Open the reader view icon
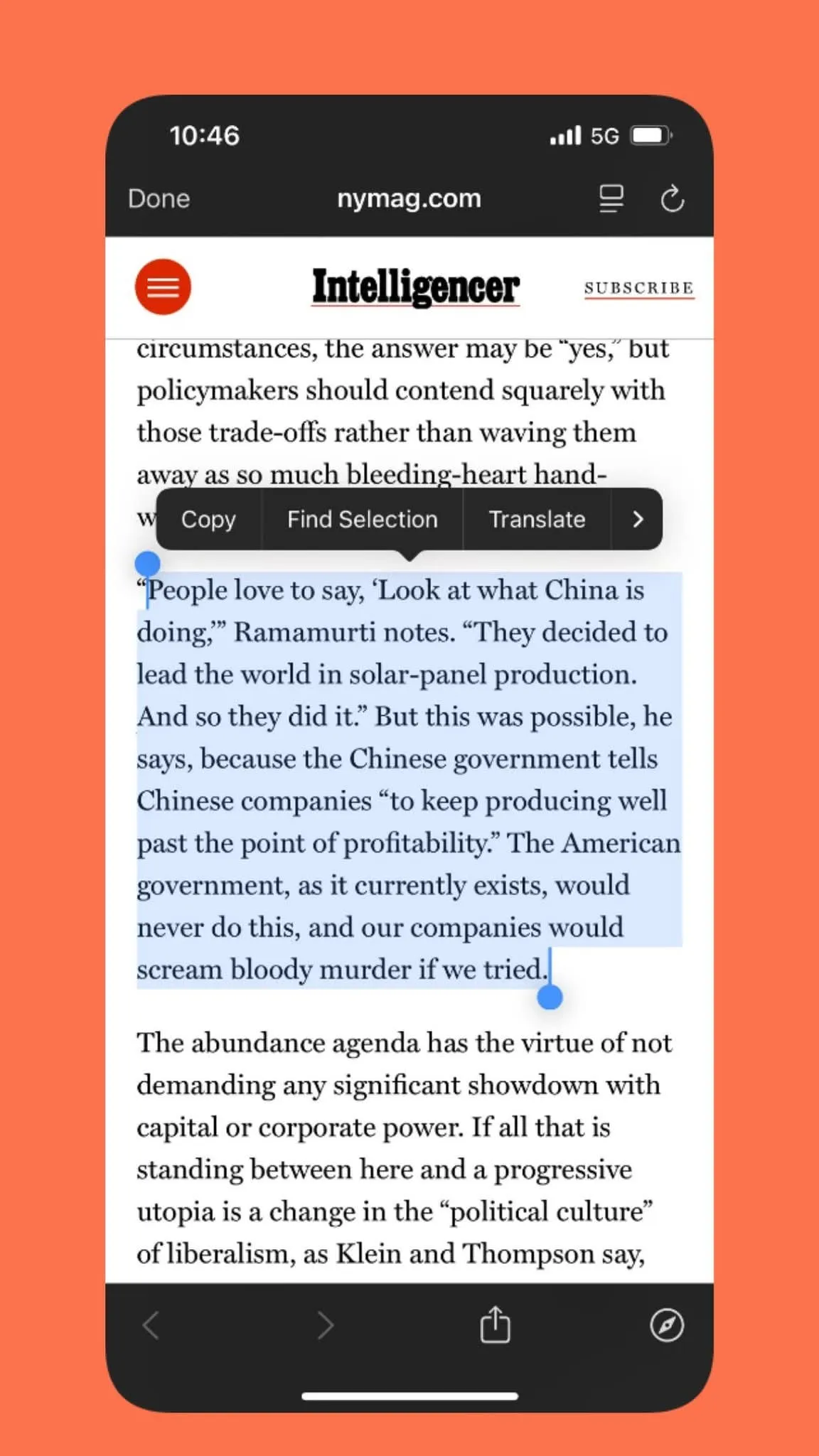Viewport: 819px width, 1456px height. (x=611, y=199)
